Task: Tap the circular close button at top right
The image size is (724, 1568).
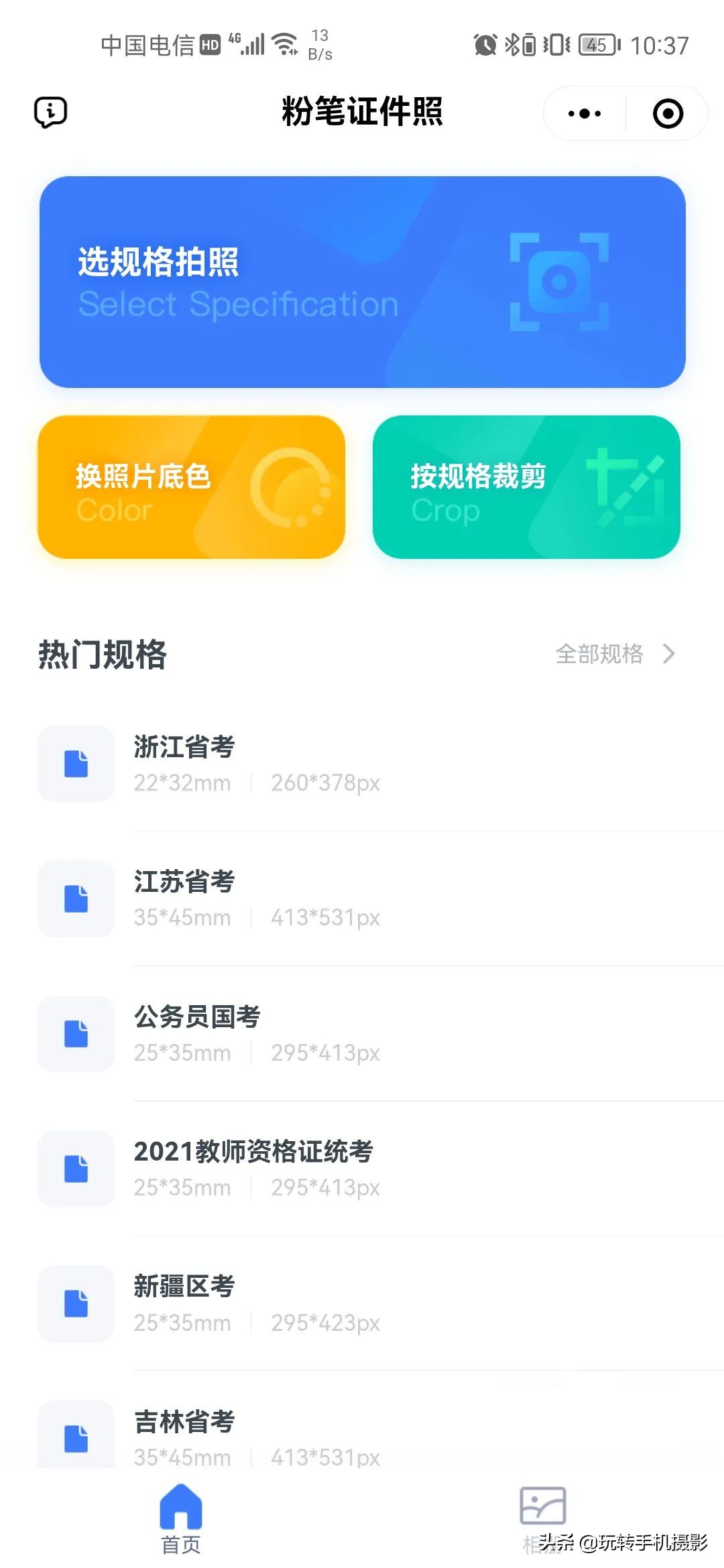Action: [x=667, y=113]
